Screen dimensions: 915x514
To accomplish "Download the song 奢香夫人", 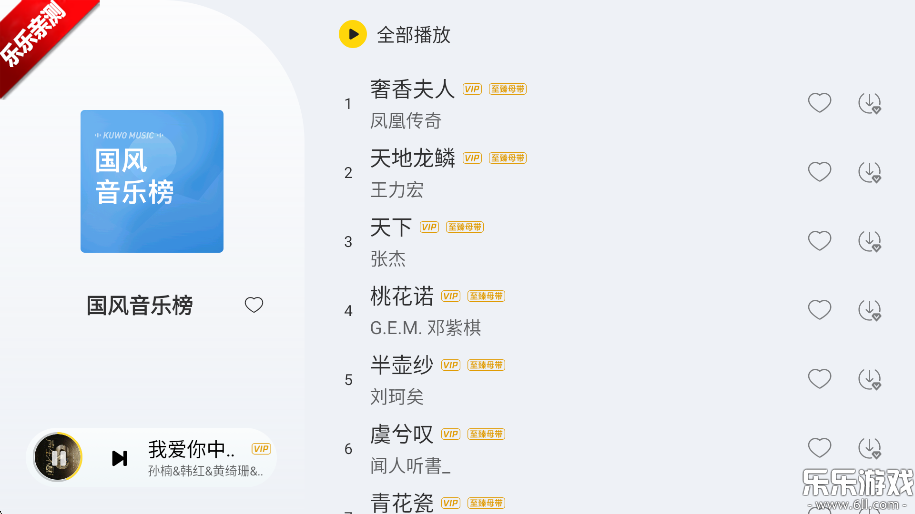I will click(x=869, y=103).
